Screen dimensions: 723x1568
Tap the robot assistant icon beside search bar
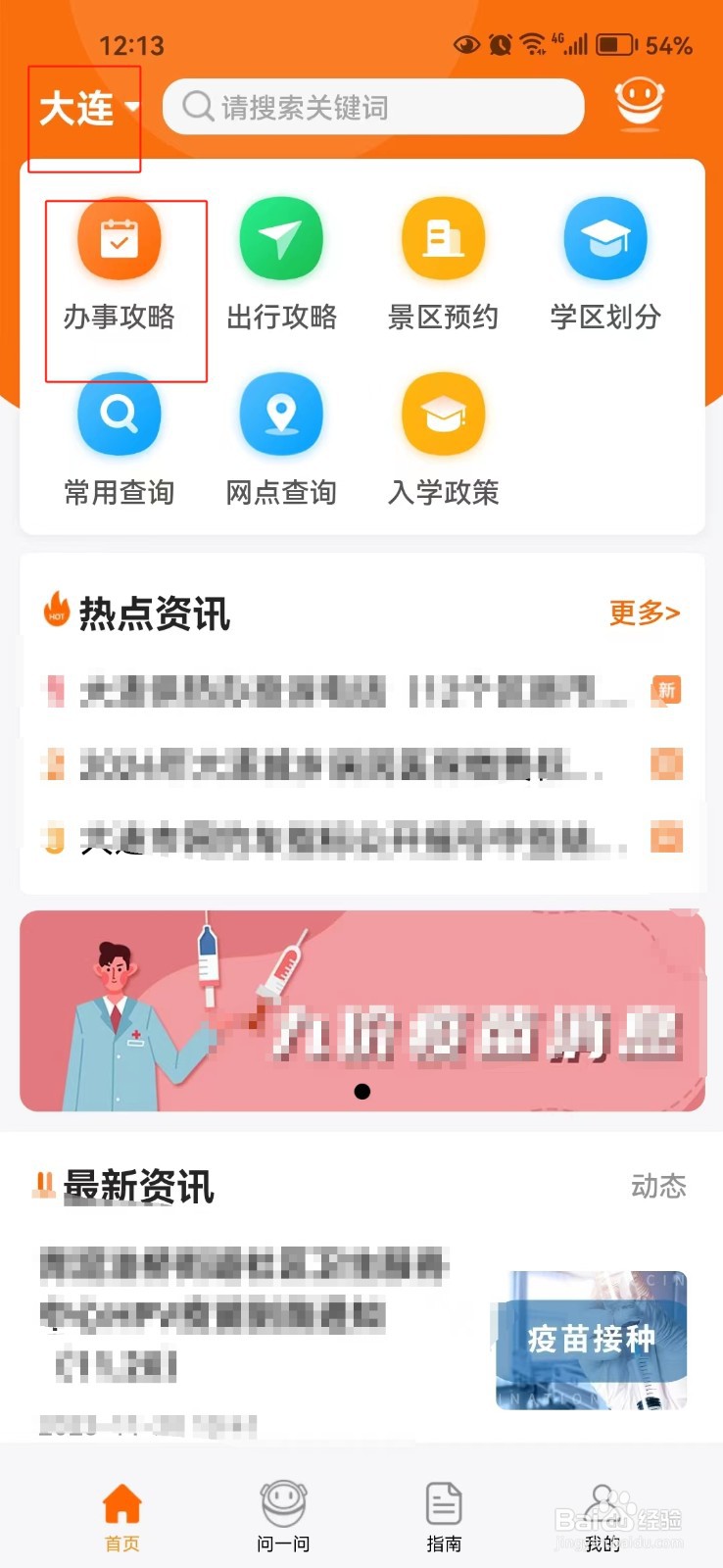(x=639, y=103)
